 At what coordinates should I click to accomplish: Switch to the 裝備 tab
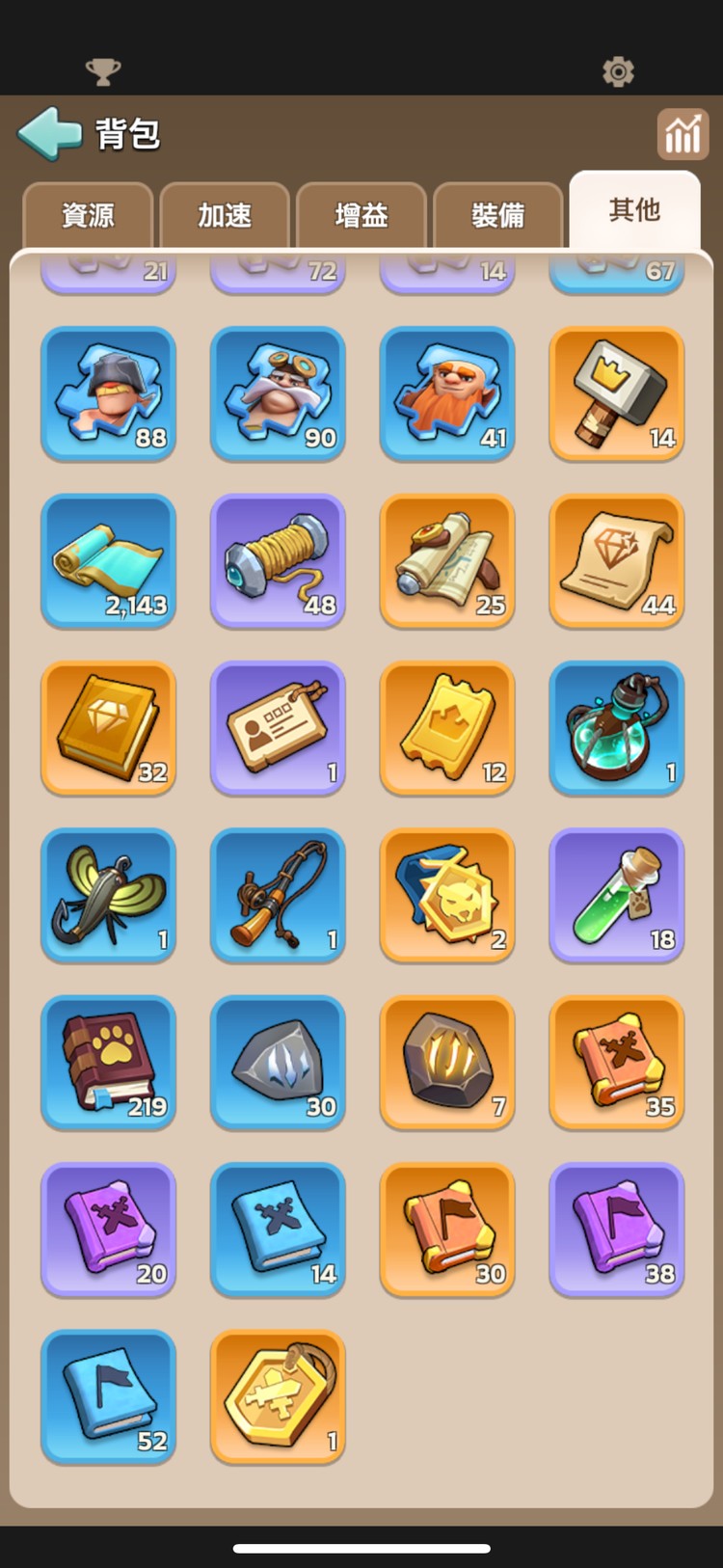tap(497, 215)
